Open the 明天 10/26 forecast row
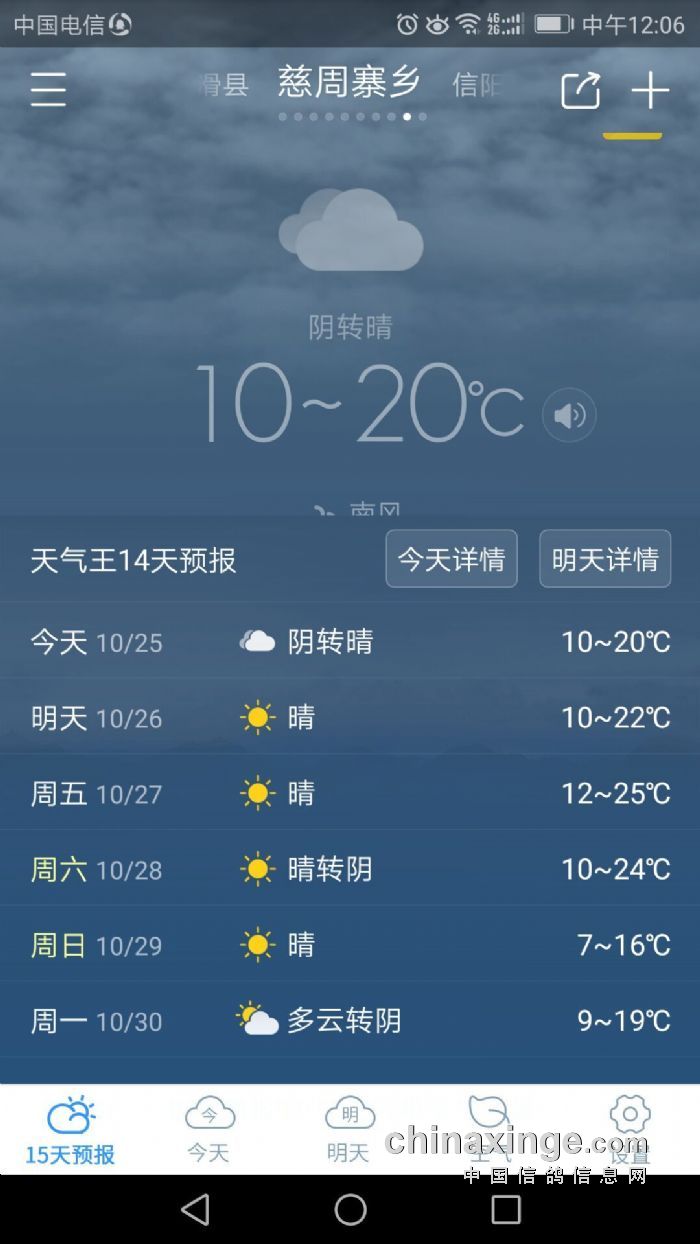Screen dimensions: 700x1244 [350, 717]
